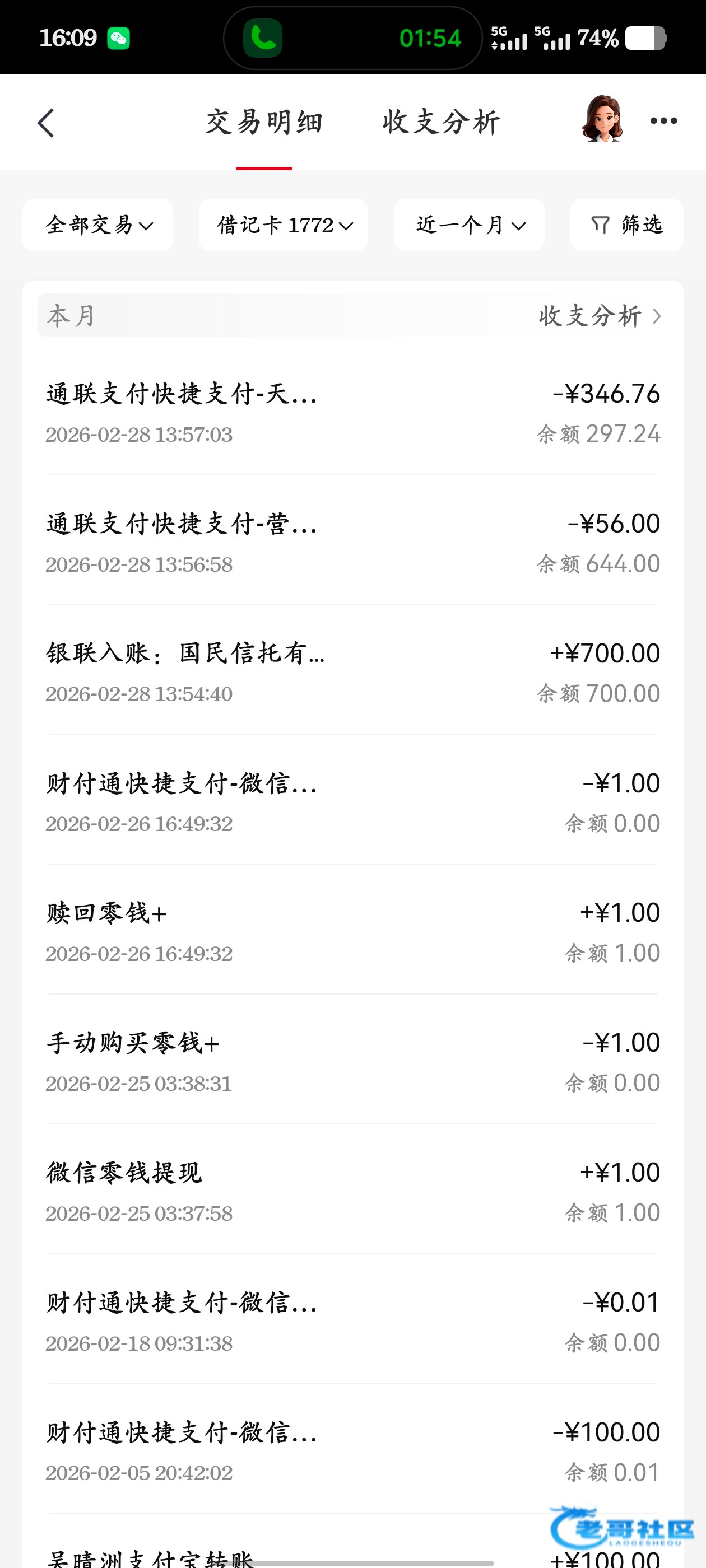Open the three-dot overflow menu
This screenshot has width=706, height=1568.
(663, 121)
